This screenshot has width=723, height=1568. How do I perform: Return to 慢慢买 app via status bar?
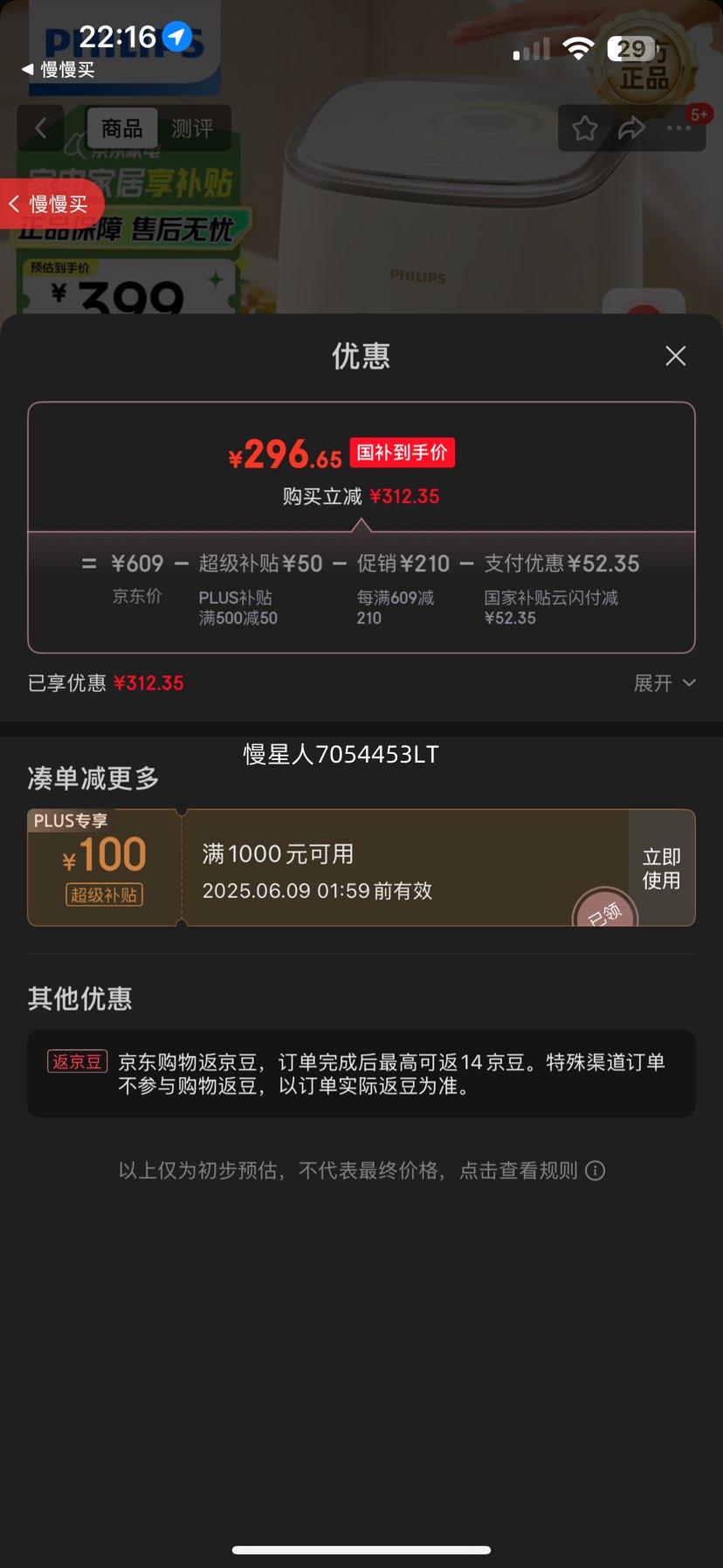click(x=58, y=70)
